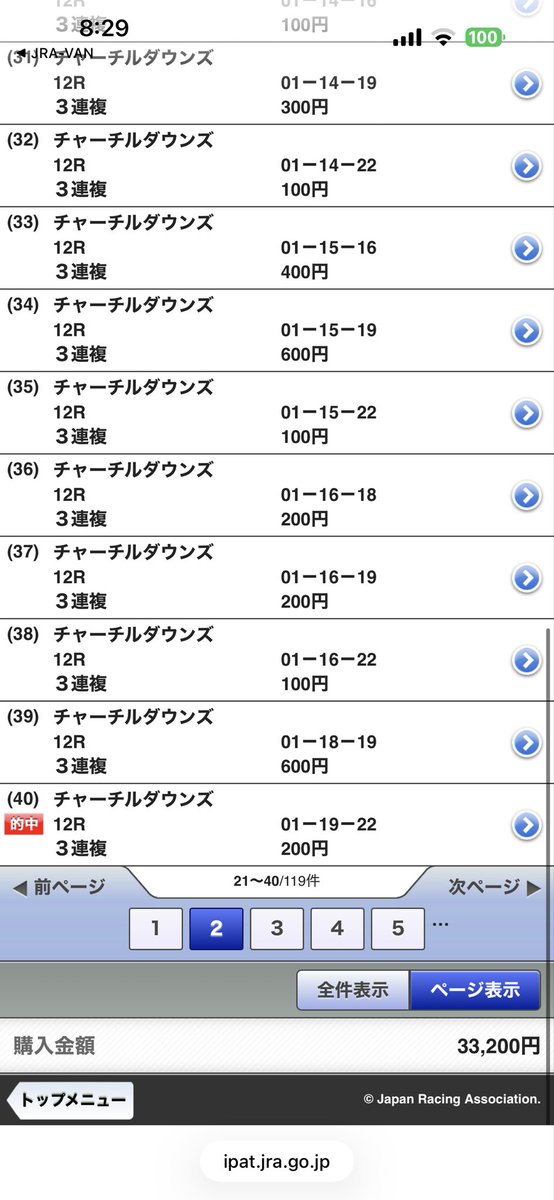Go to 前ページ (previous page)
This screenshot has height=1200, width=554.
[59, 887]
